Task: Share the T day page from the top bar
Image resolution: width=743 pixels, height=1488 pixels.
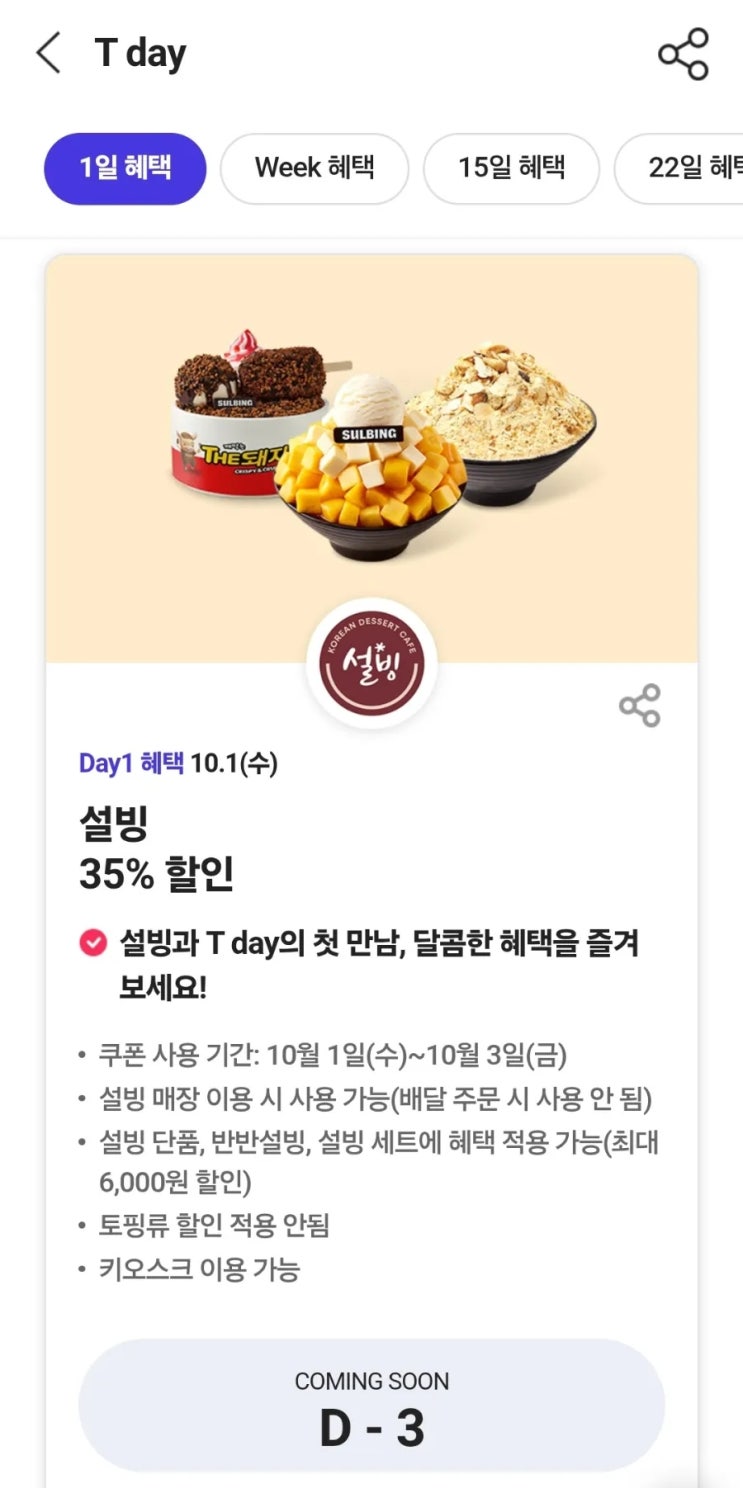Action: pyautogui.click(x=683, y=54)
